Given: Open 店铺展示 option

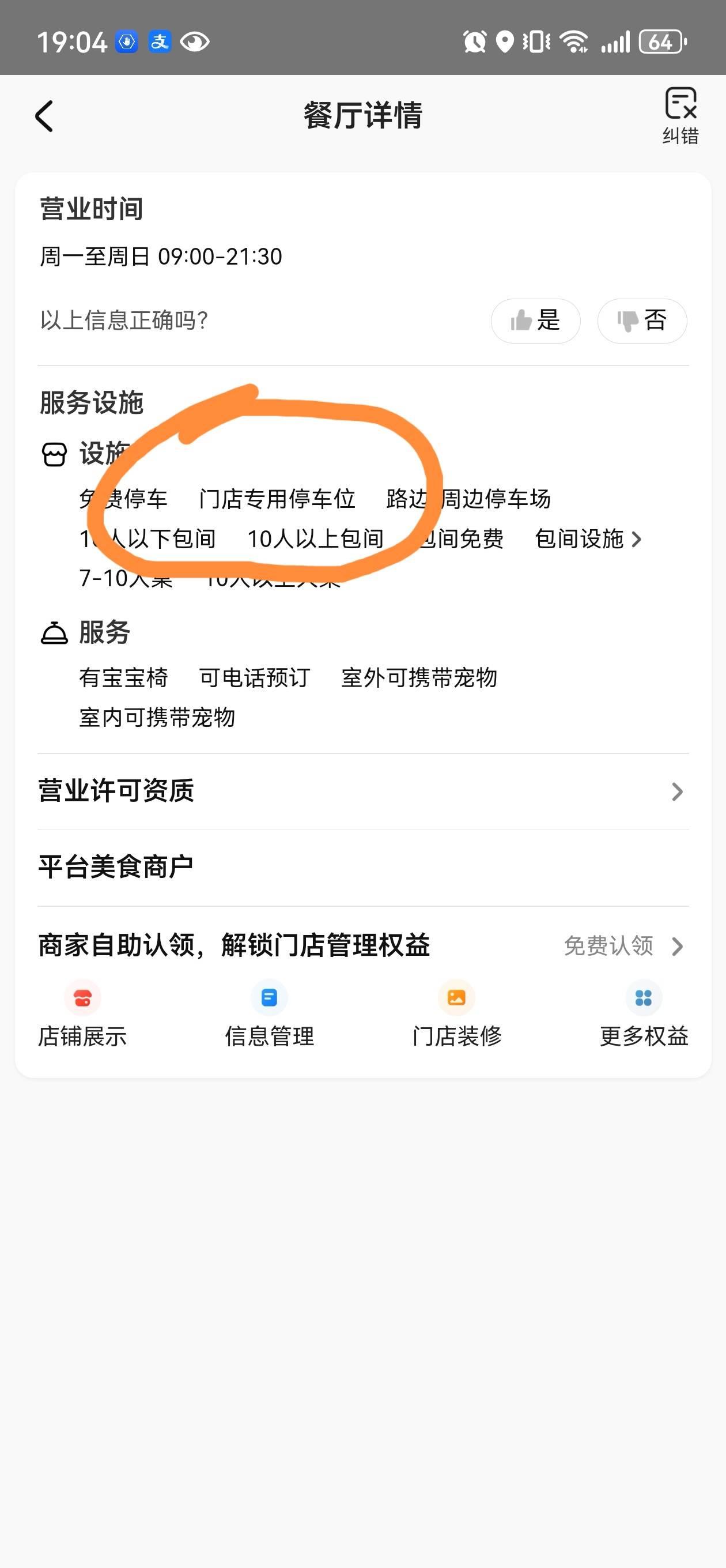Looking at the screenshot, I should [83, 1014].
